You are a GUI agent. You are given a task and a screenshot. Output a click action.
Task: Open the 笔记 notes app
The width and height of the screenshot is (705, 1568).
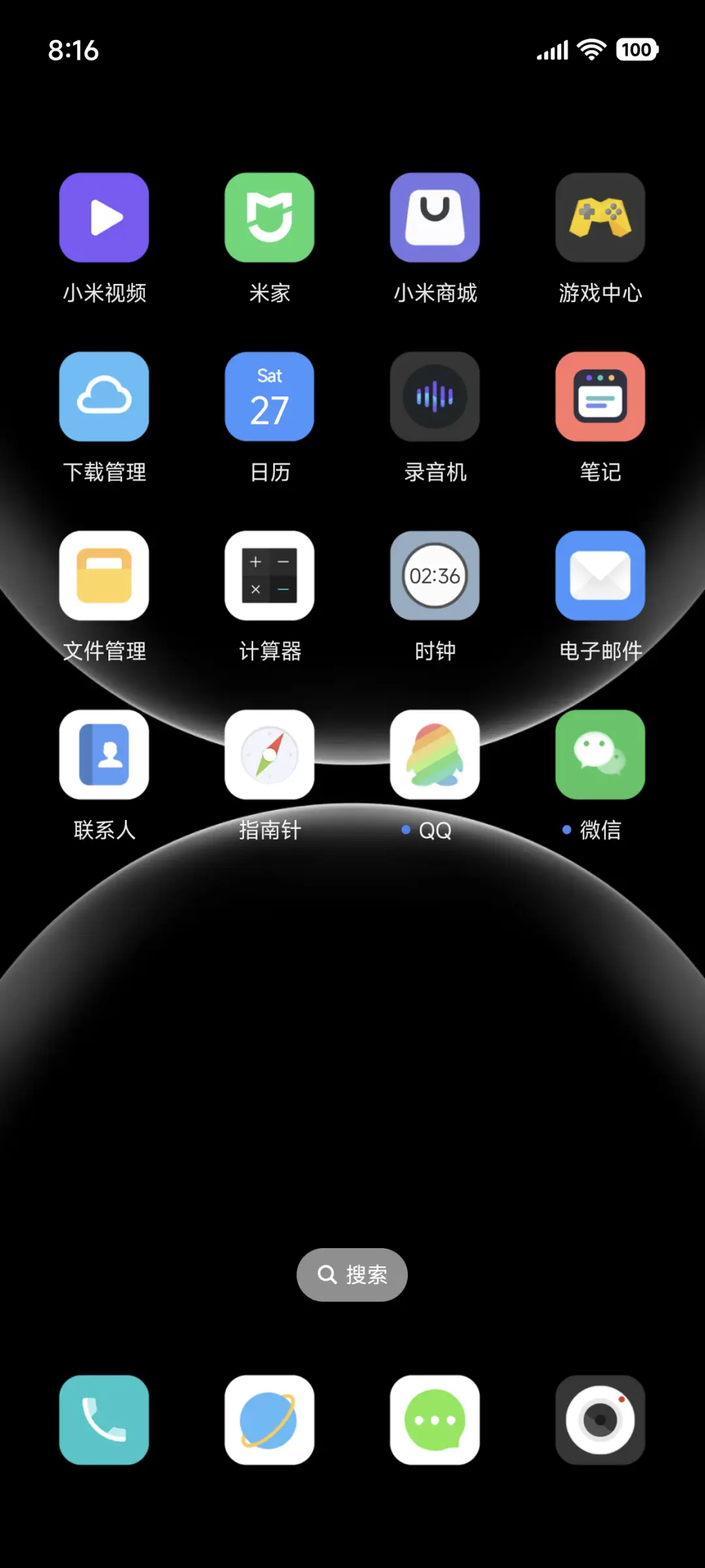pyautogui.click(x=600, y=396)
